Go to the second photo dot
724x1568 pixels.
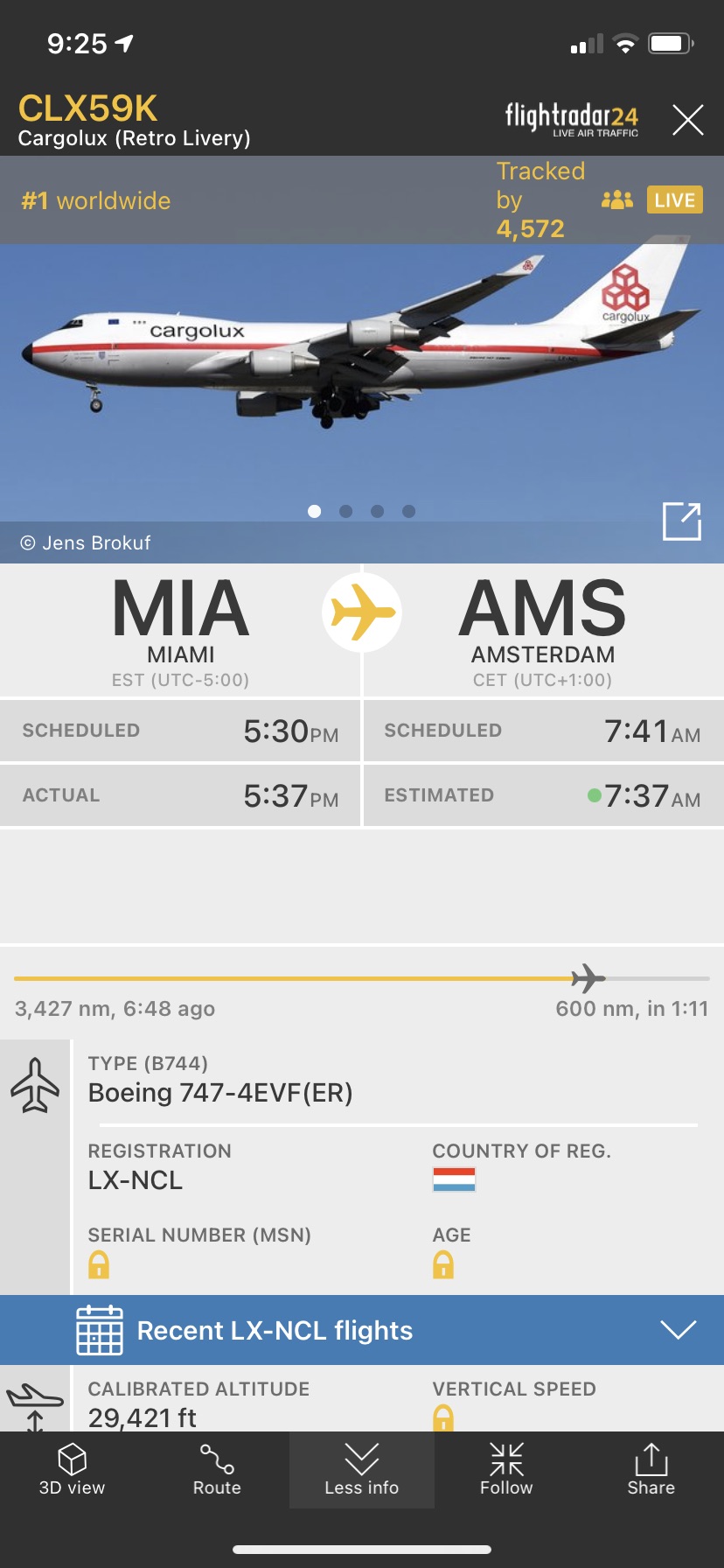[346, 511]
